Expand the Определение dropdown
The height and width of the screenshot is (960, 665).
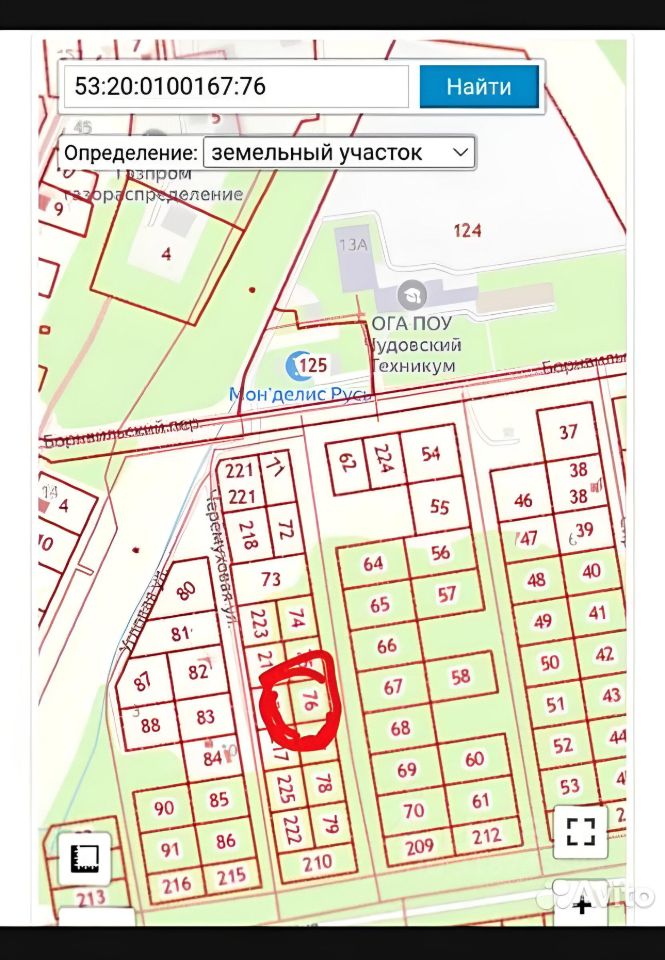click(x=339, y=153)
